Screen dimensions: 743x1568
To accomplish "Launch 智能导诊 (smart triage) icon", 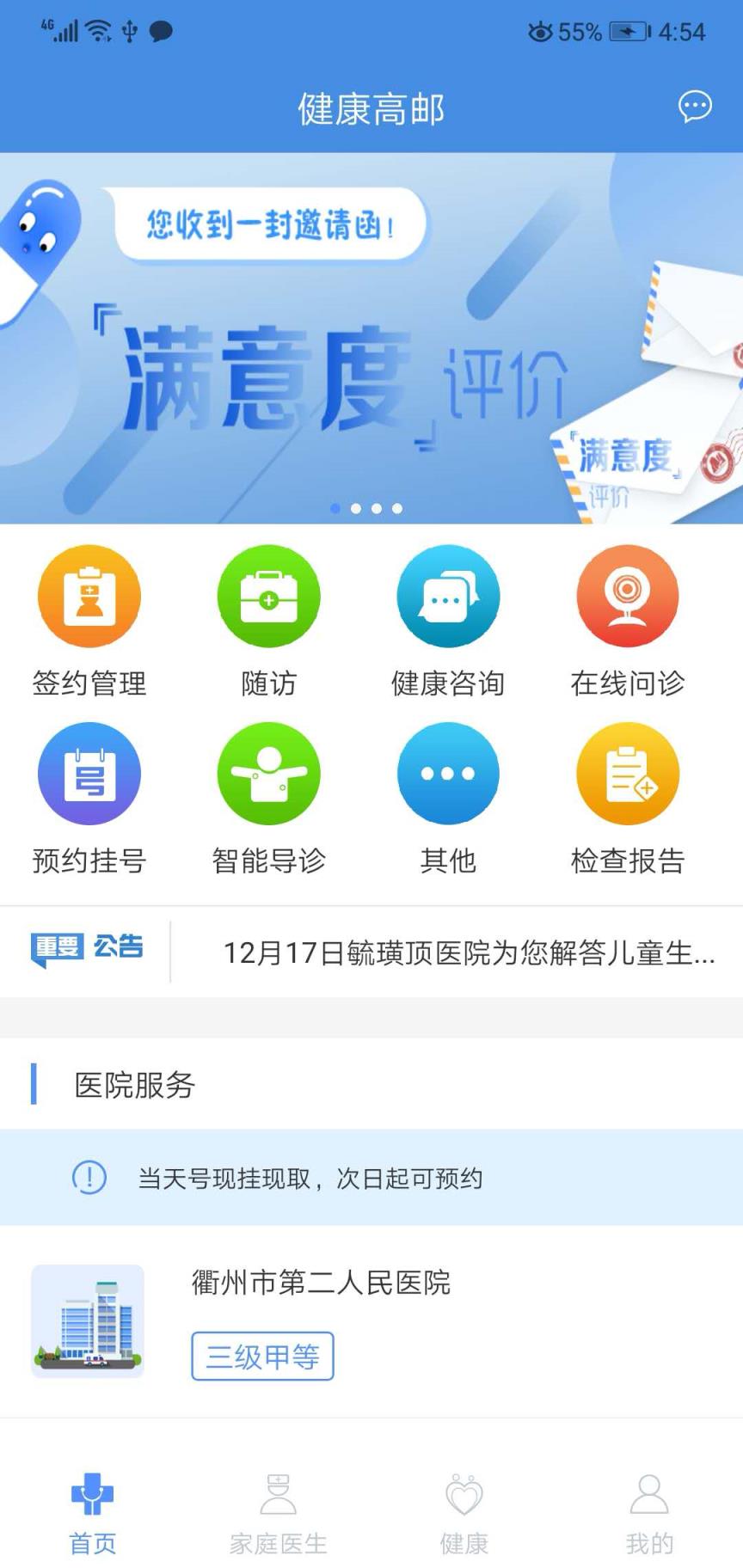I will [268, 773].
